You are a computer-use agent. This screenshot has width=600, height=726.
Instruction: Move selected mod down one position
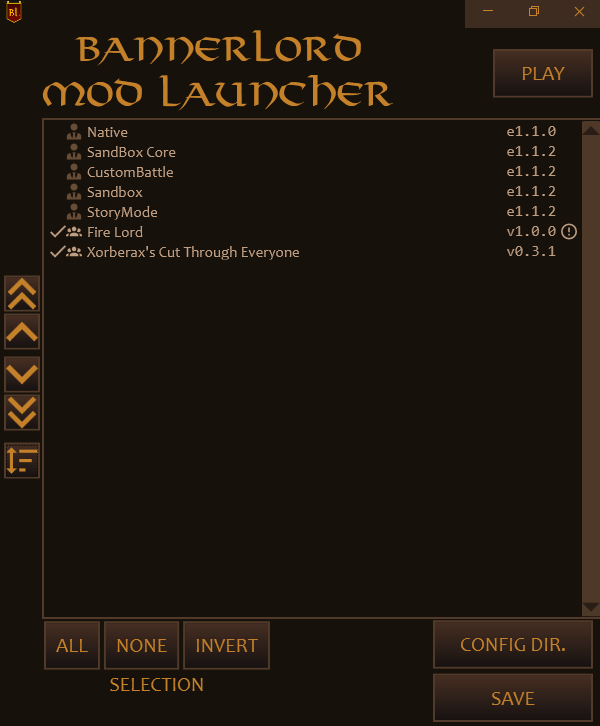22,375
